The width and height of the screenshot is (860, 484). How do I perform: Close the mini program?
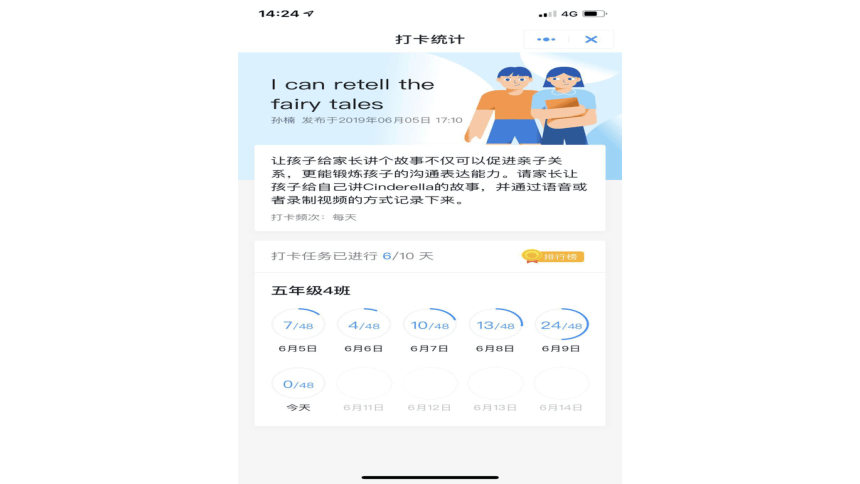coord(591,40)
